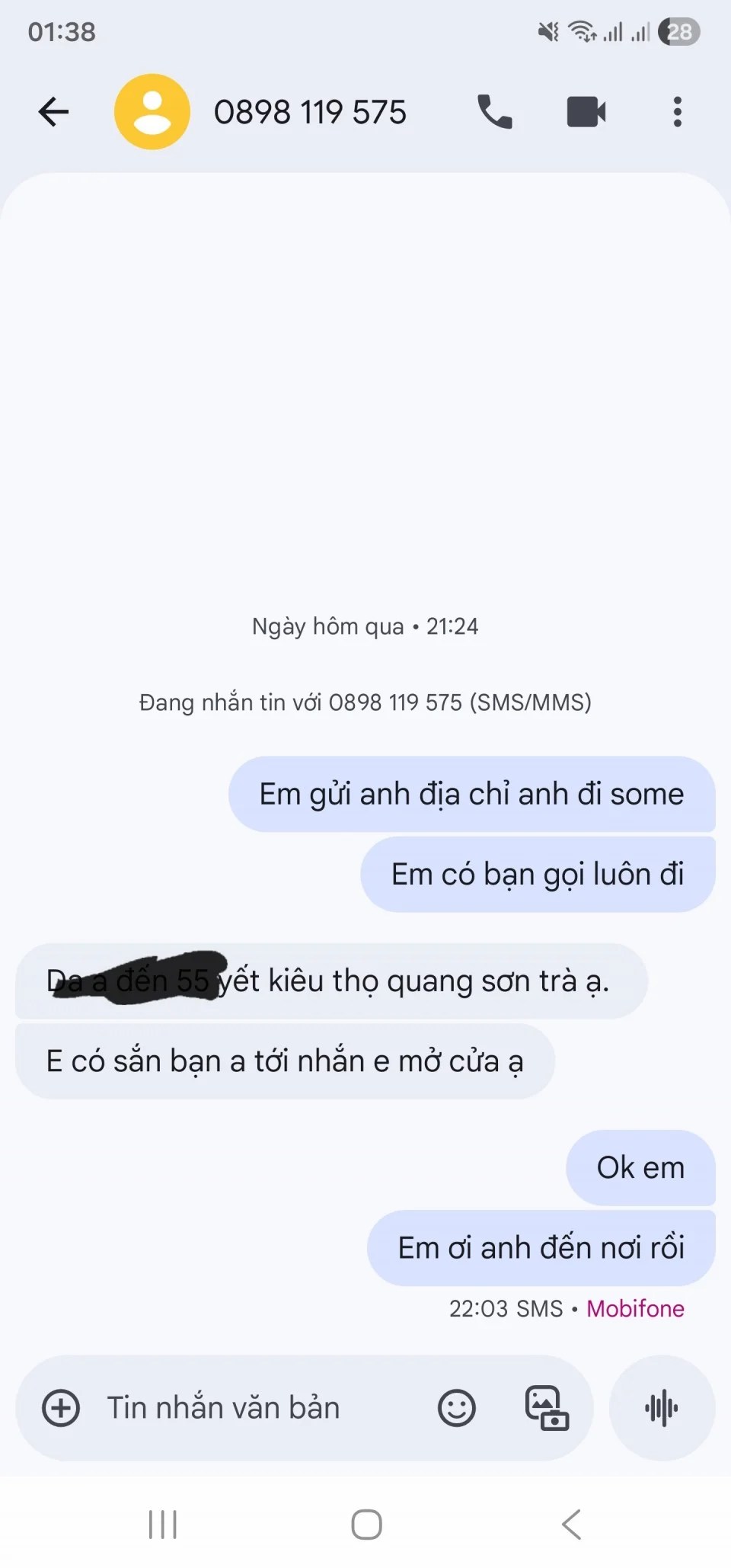
Task: Tap the system home button
Action: tap(366, 1525)
